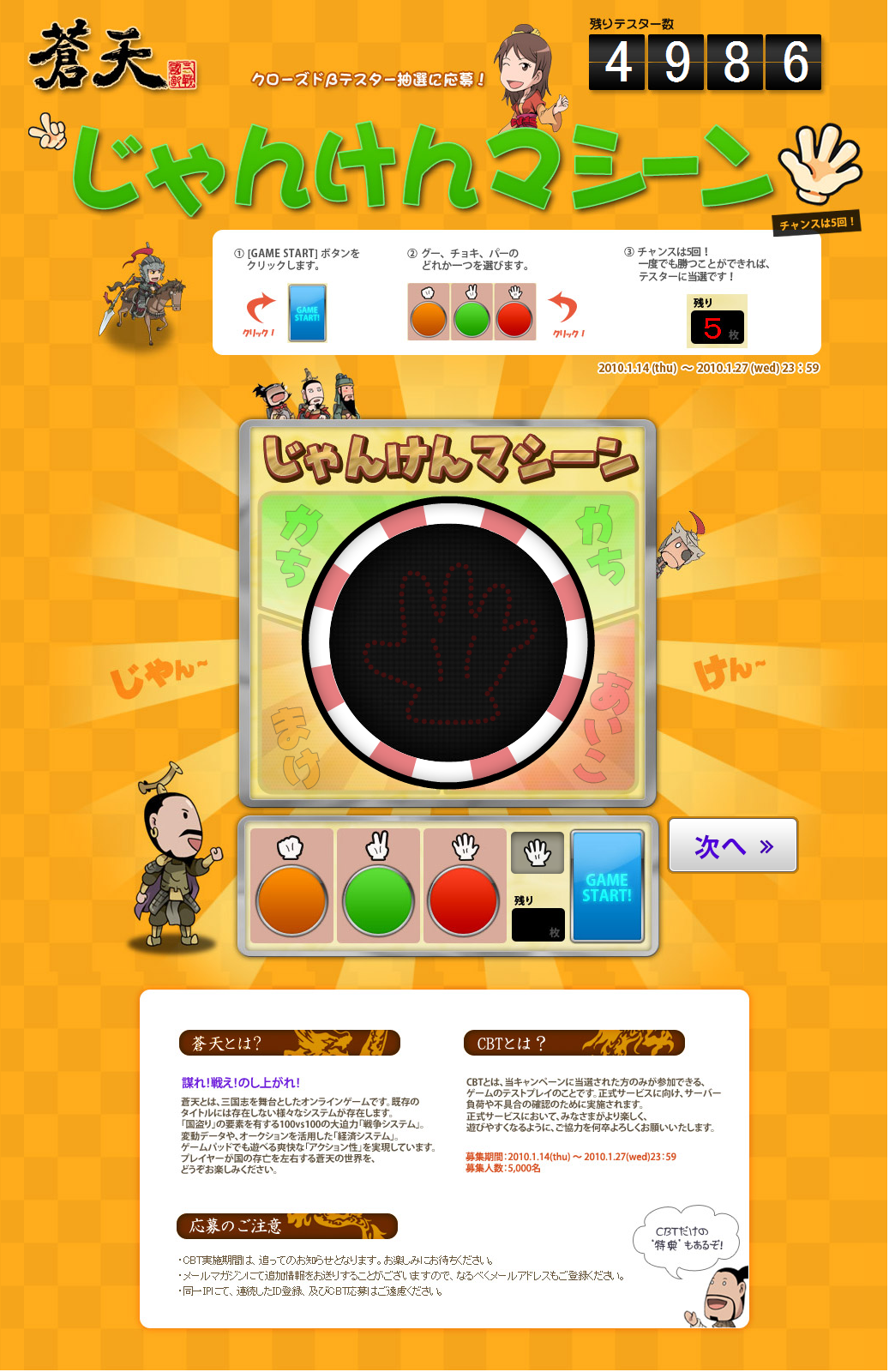This screenshot has width=889, height=1372.
Task: Choose scissors with the green button
Action: pyautogui.click(x=378, y=900)
